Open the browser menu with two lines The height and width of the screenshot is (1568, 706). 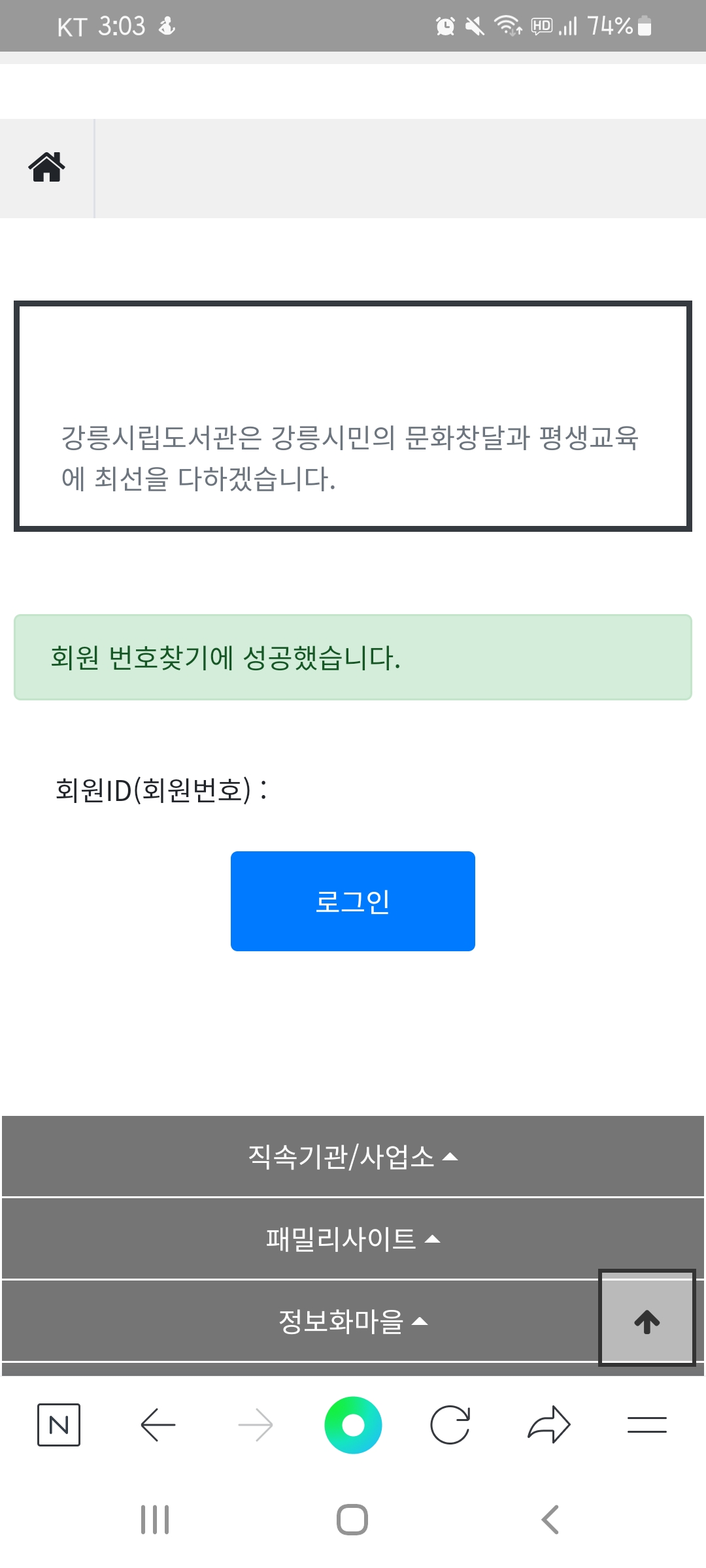(x=647, y=1424)
